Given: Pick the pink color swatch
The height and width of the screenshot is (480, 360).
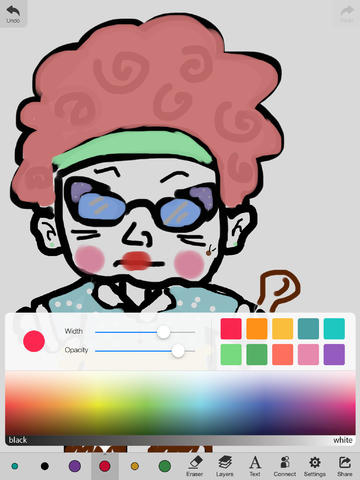Looking at the screenshot, I should point(308,354).
